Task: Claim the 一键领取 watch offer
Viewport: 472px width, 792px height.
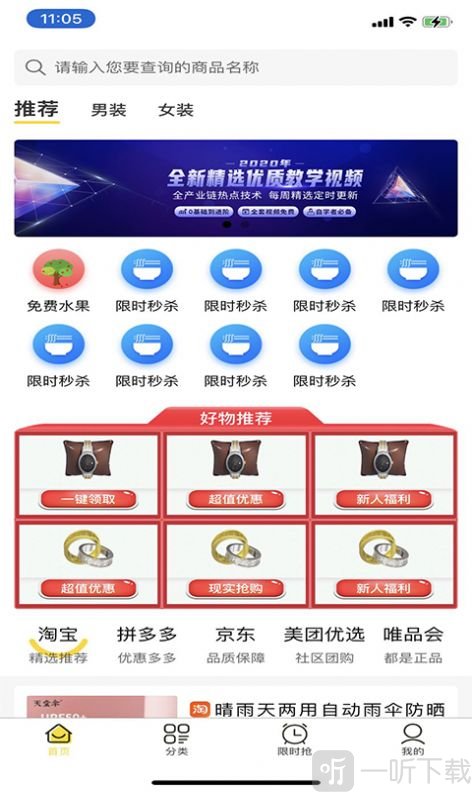Action: click(88, 474)
